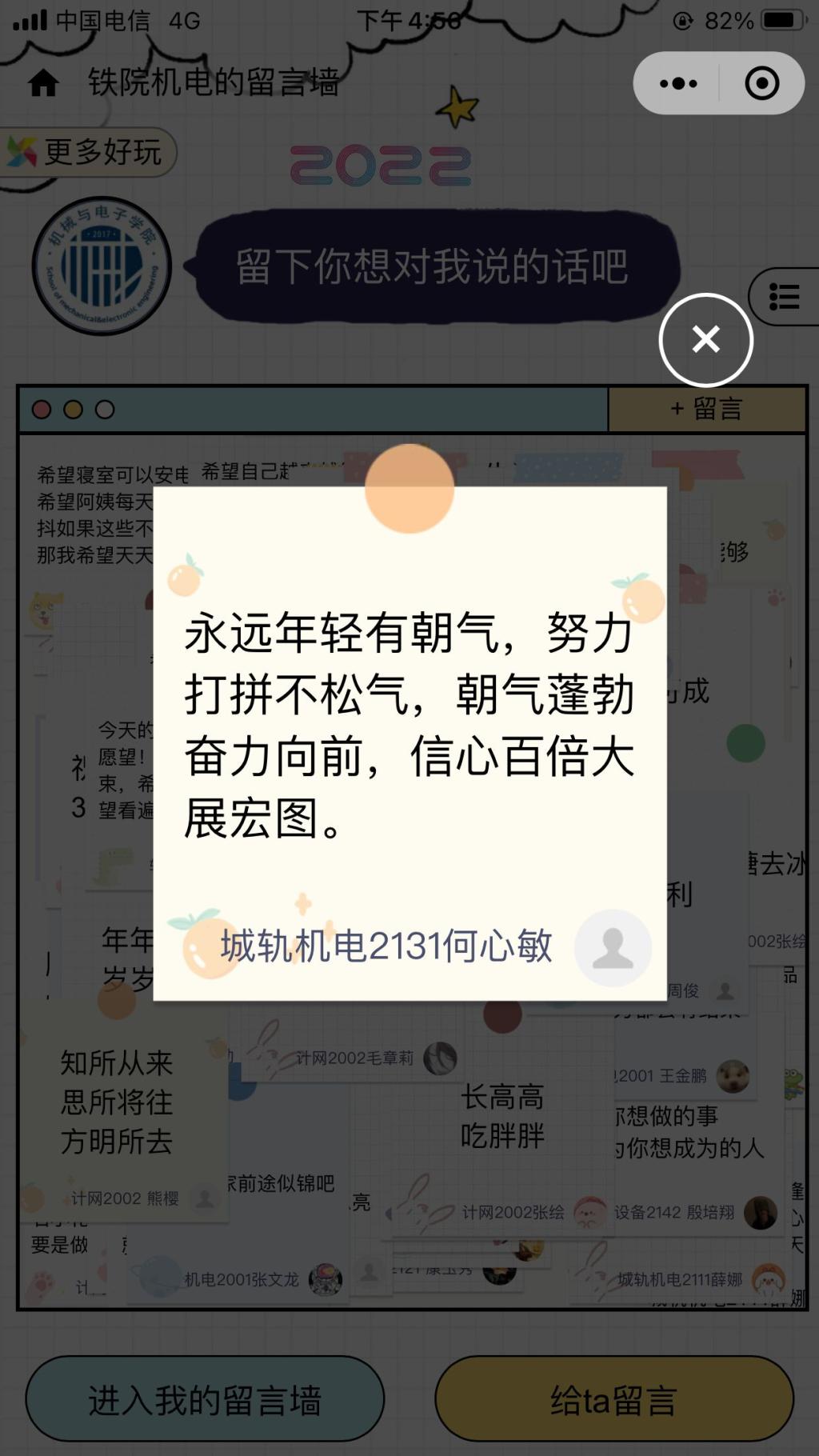Tap + 留言 to add a message
Viewport: 819px width, 1456px height.
706,410
